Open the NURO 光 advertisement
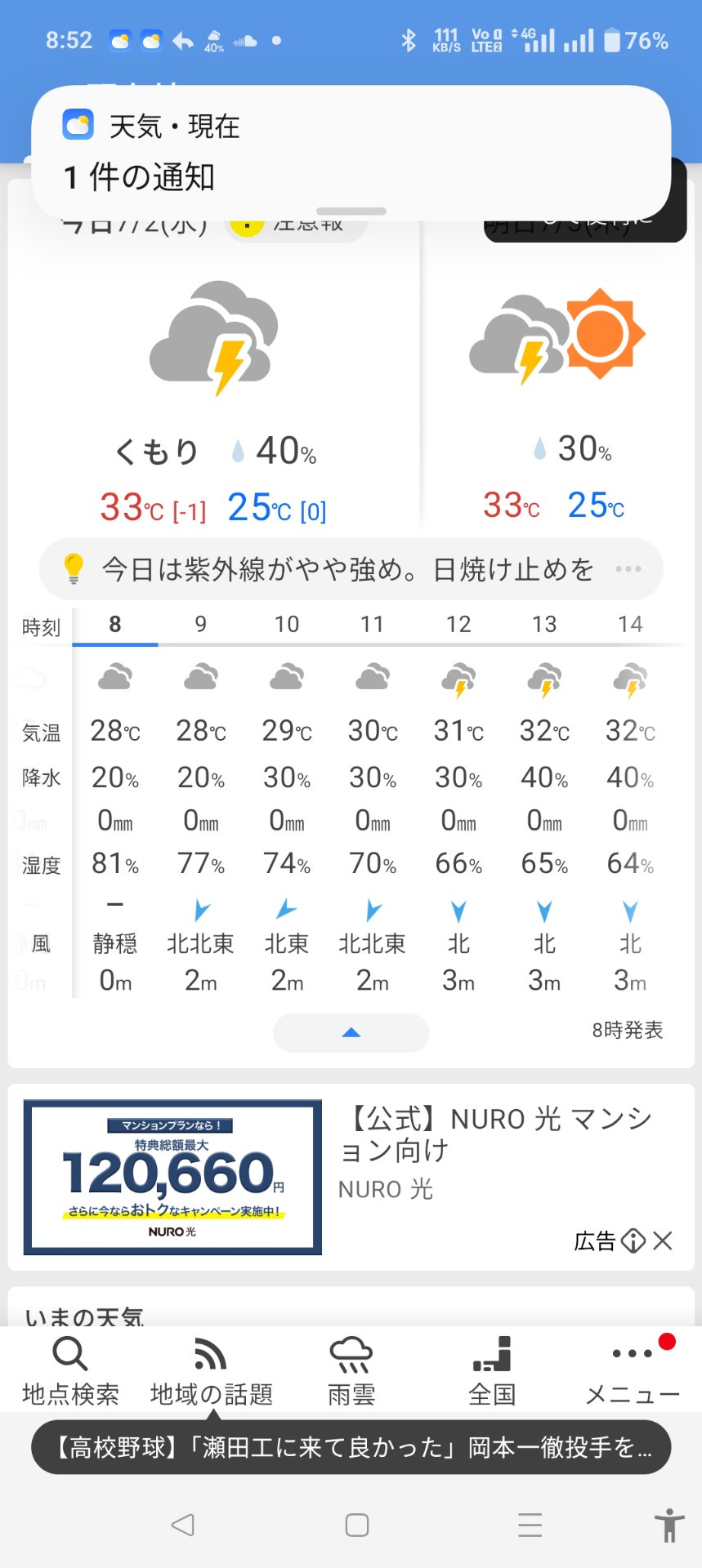 pos(351,1176)
